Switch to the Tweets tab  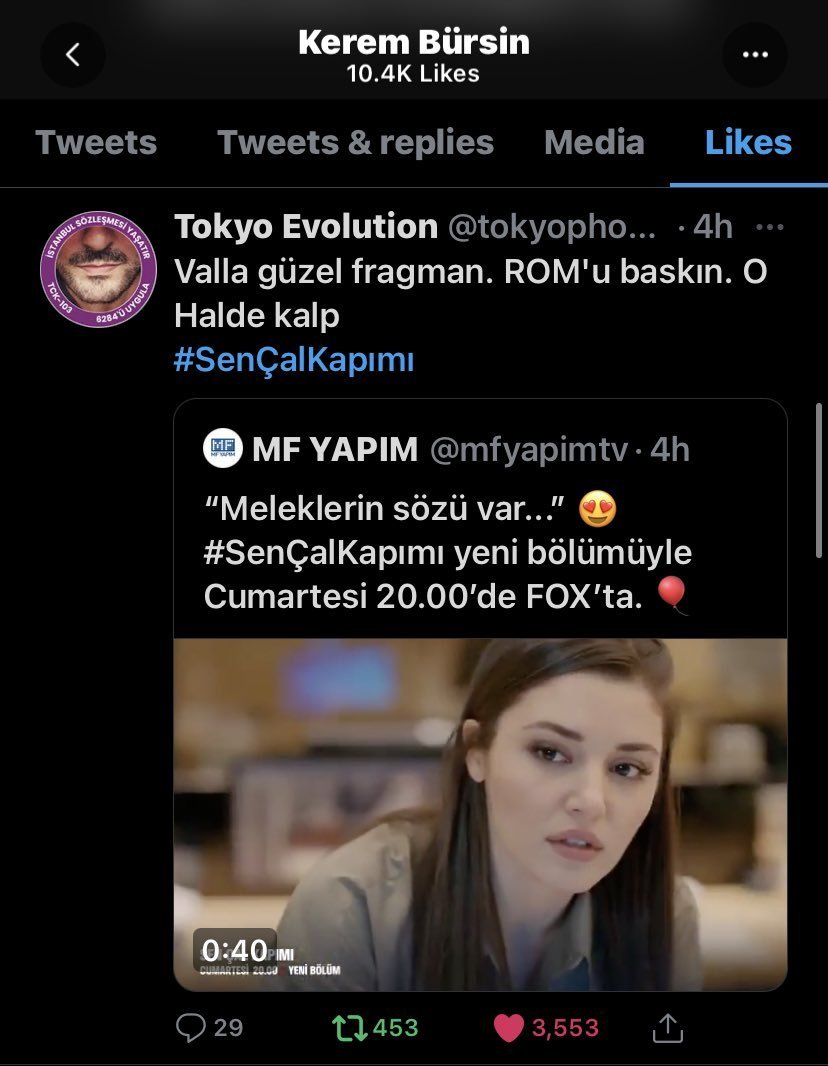(96, 142)
